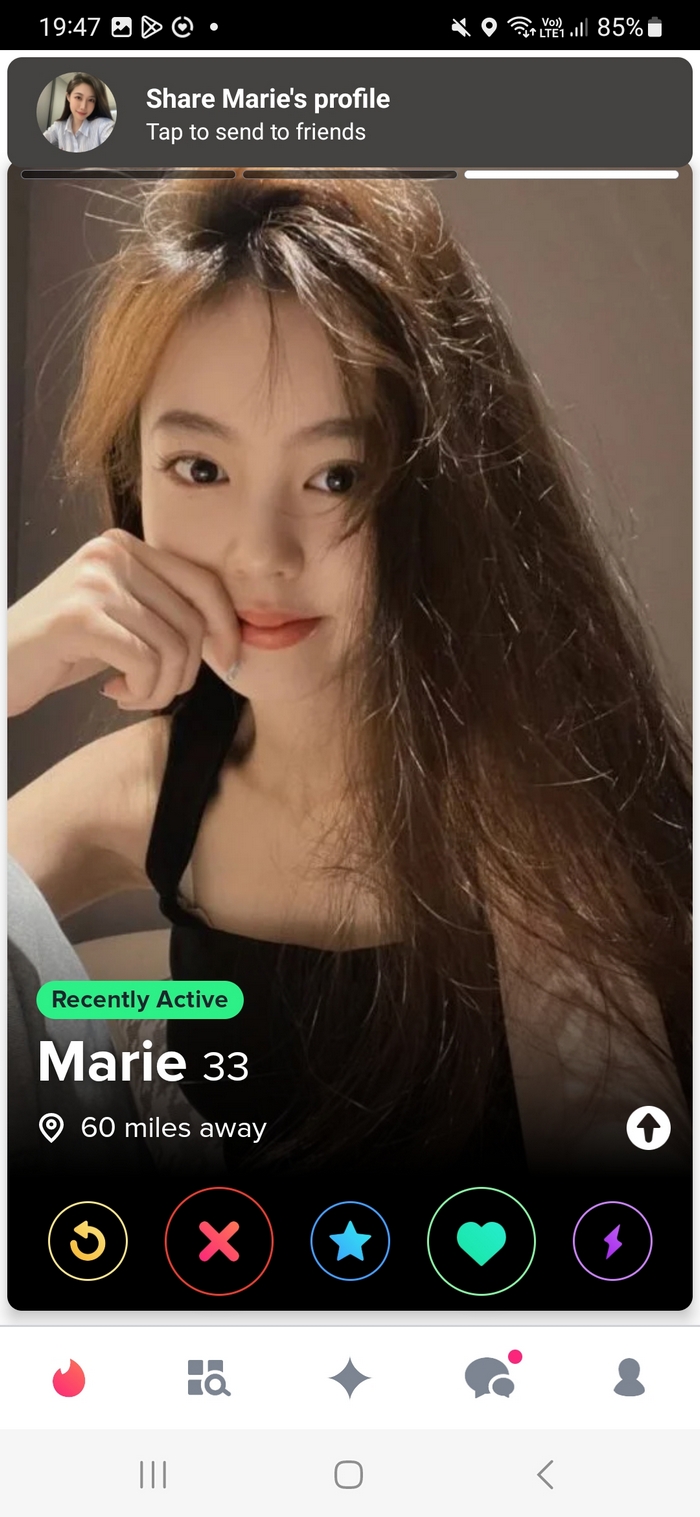The image size is (700, 1517).
Task: Open Marie's full profile details arrow
Action: 648,1129
